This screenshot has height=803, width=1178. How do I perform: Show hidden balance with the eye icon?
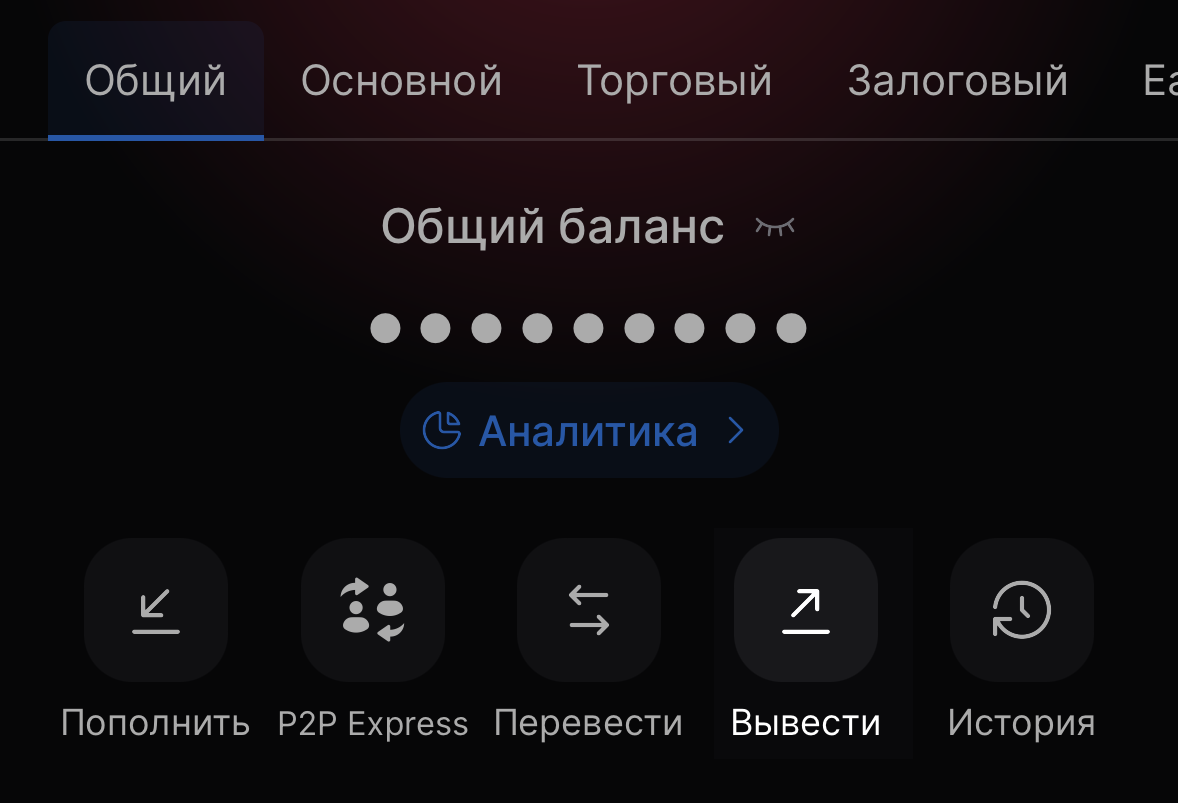pos(775,228)
